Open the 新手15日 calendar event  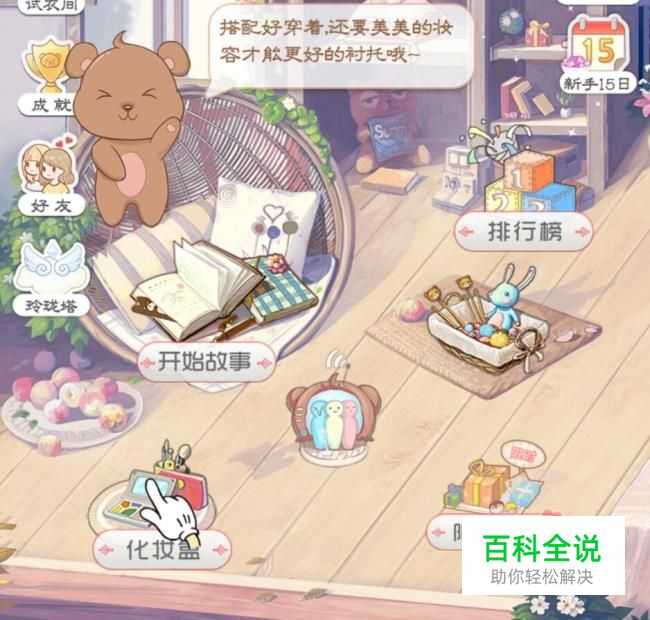(599, 54)
